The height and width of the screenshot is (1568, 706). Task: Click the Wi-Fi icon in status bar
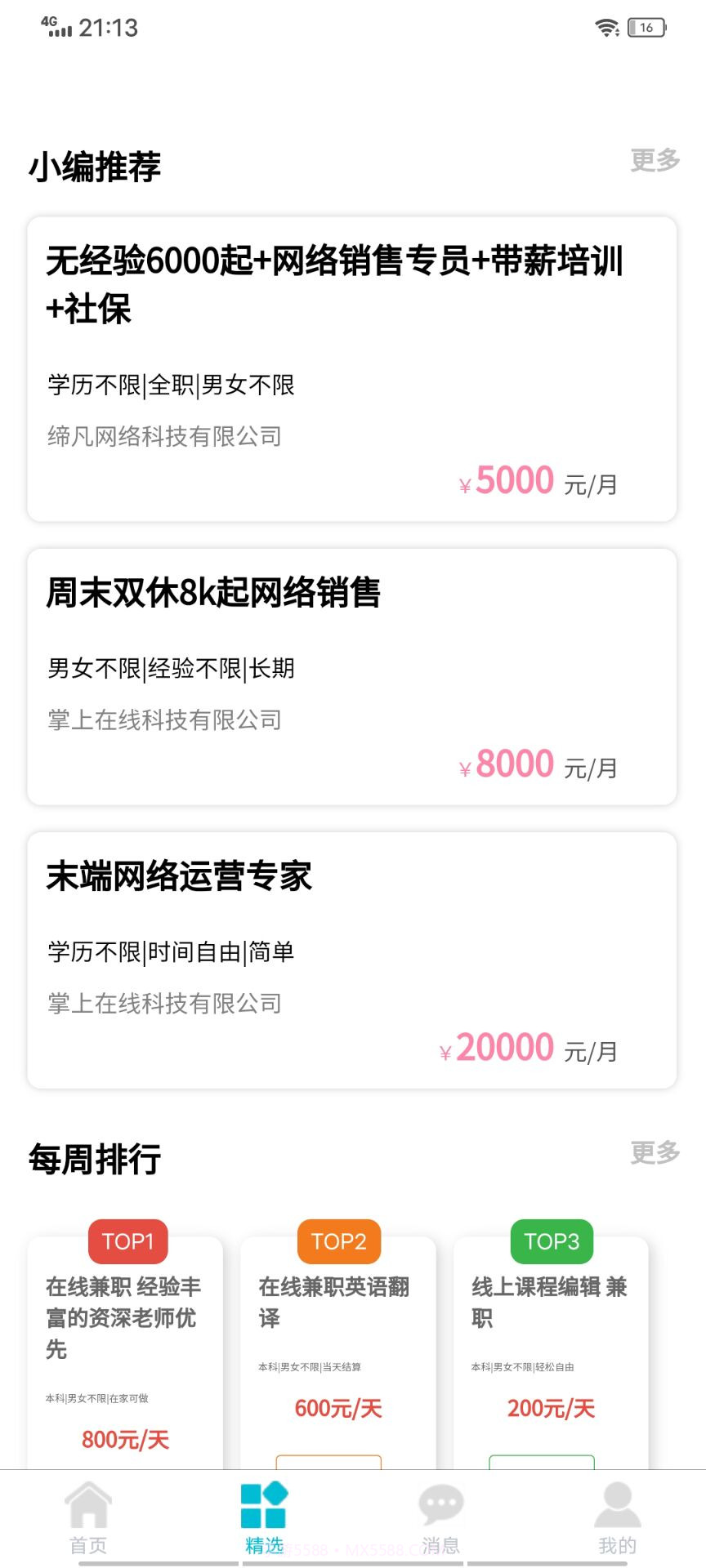[605, 25]
